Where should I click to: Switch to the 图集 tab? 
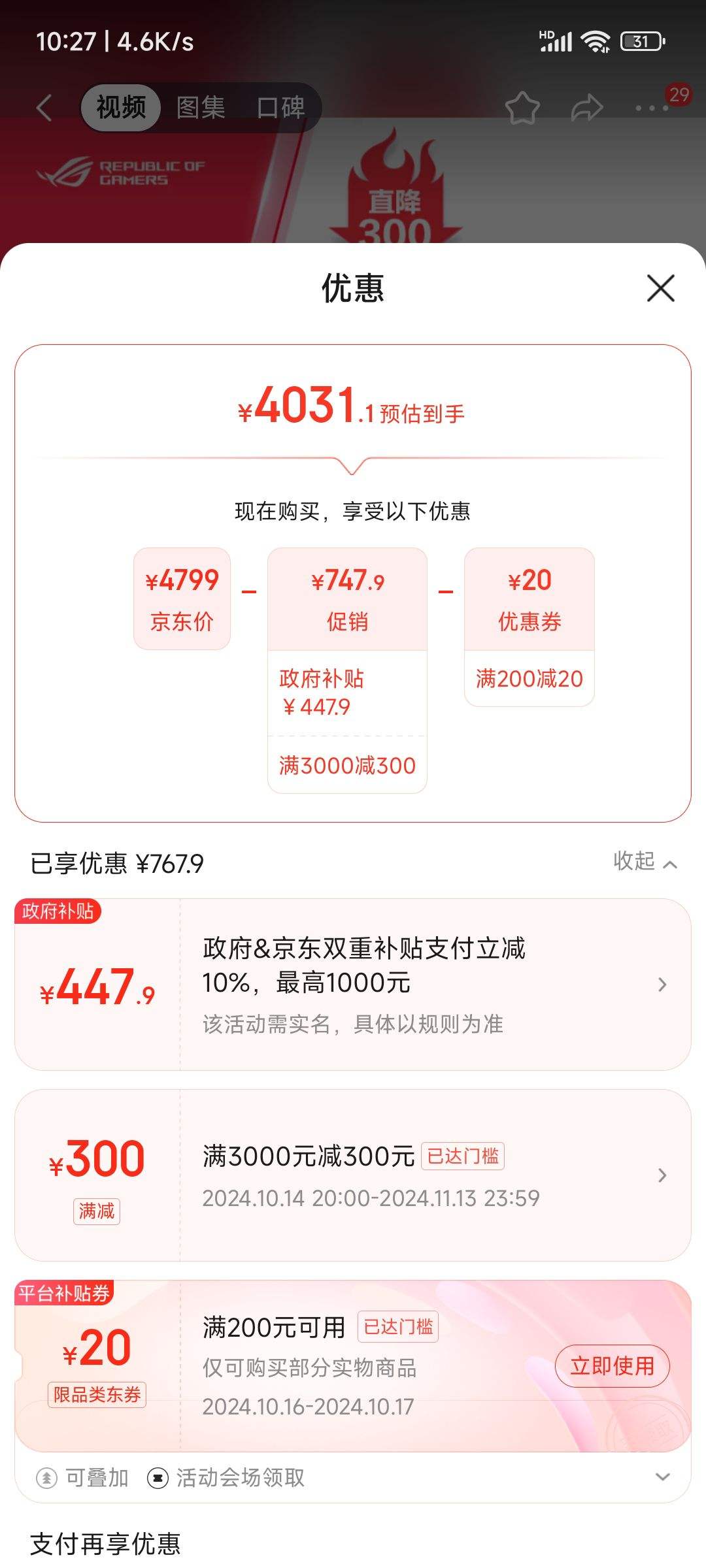point(199,106)
